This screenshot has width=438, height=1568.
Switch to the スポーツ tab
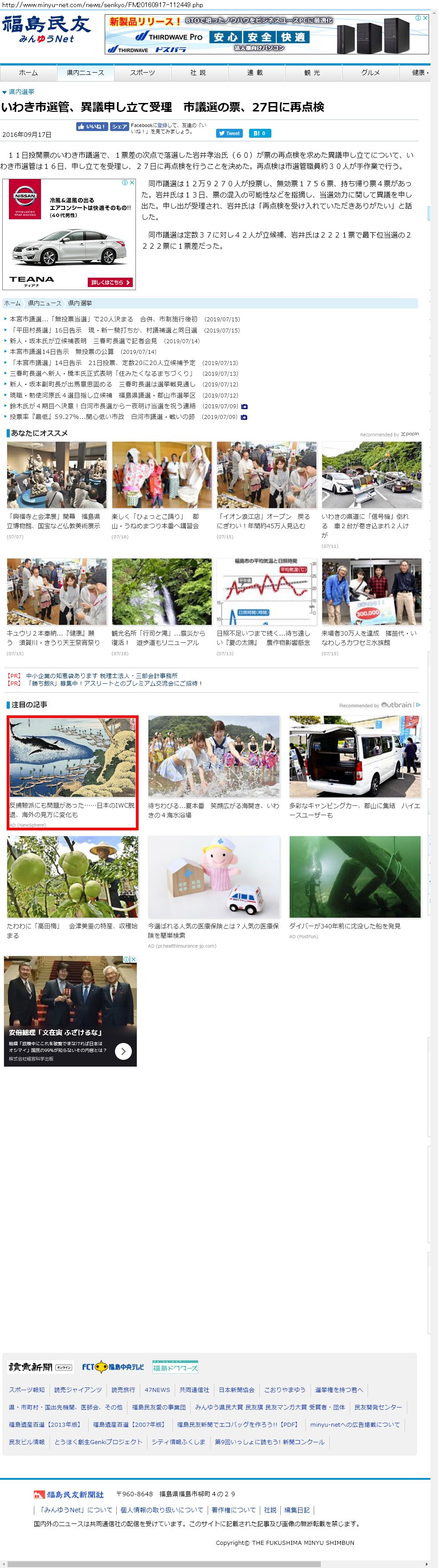(142, 73)
